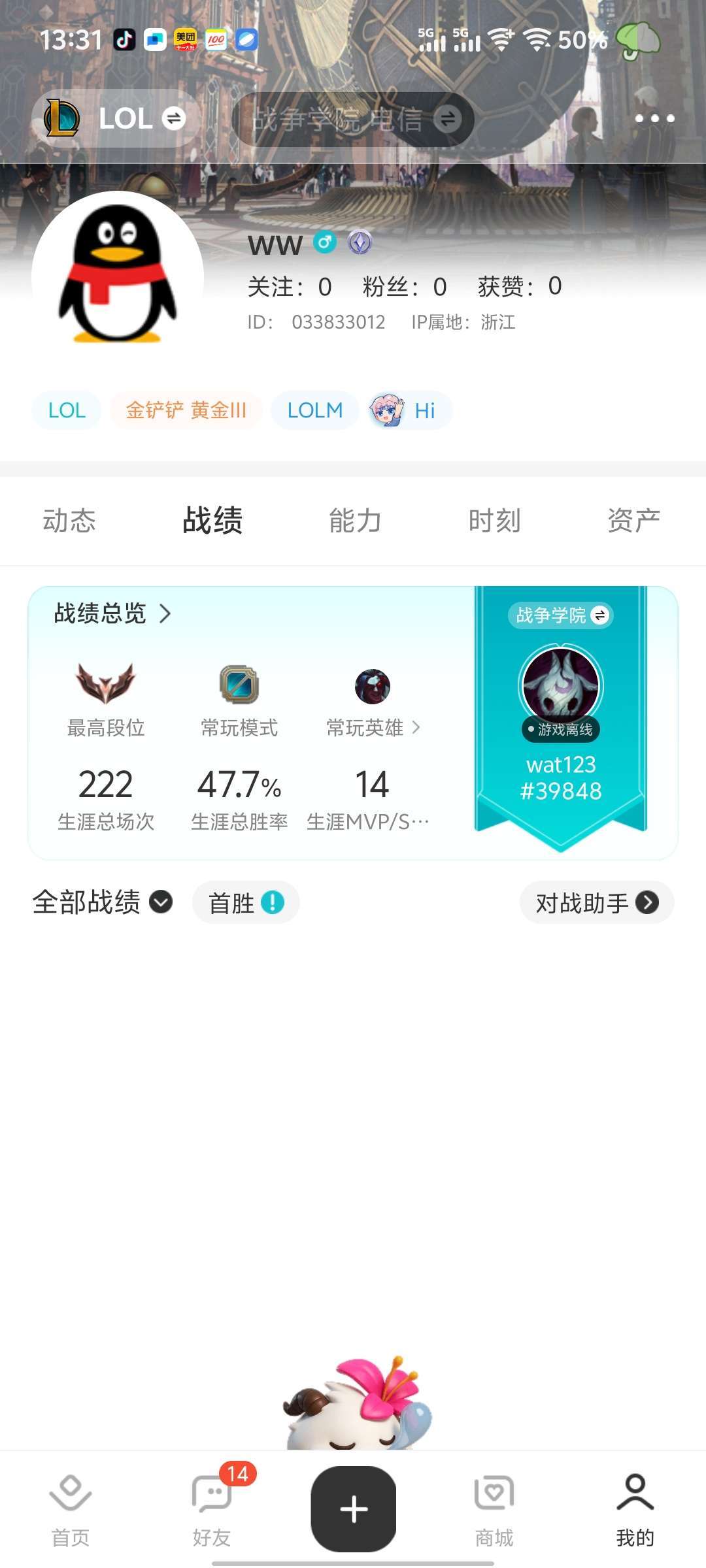This screenshot has width=706, height=1568.
Task: Switch to the 动态 tab
Action: tap(69, 519)
